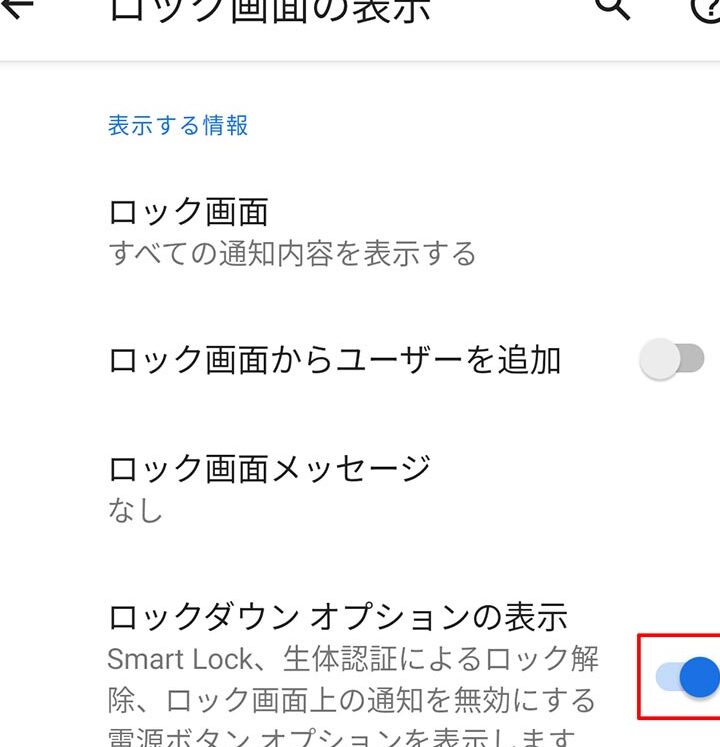Open ロック画面メッセージ setting

[270, 487]
